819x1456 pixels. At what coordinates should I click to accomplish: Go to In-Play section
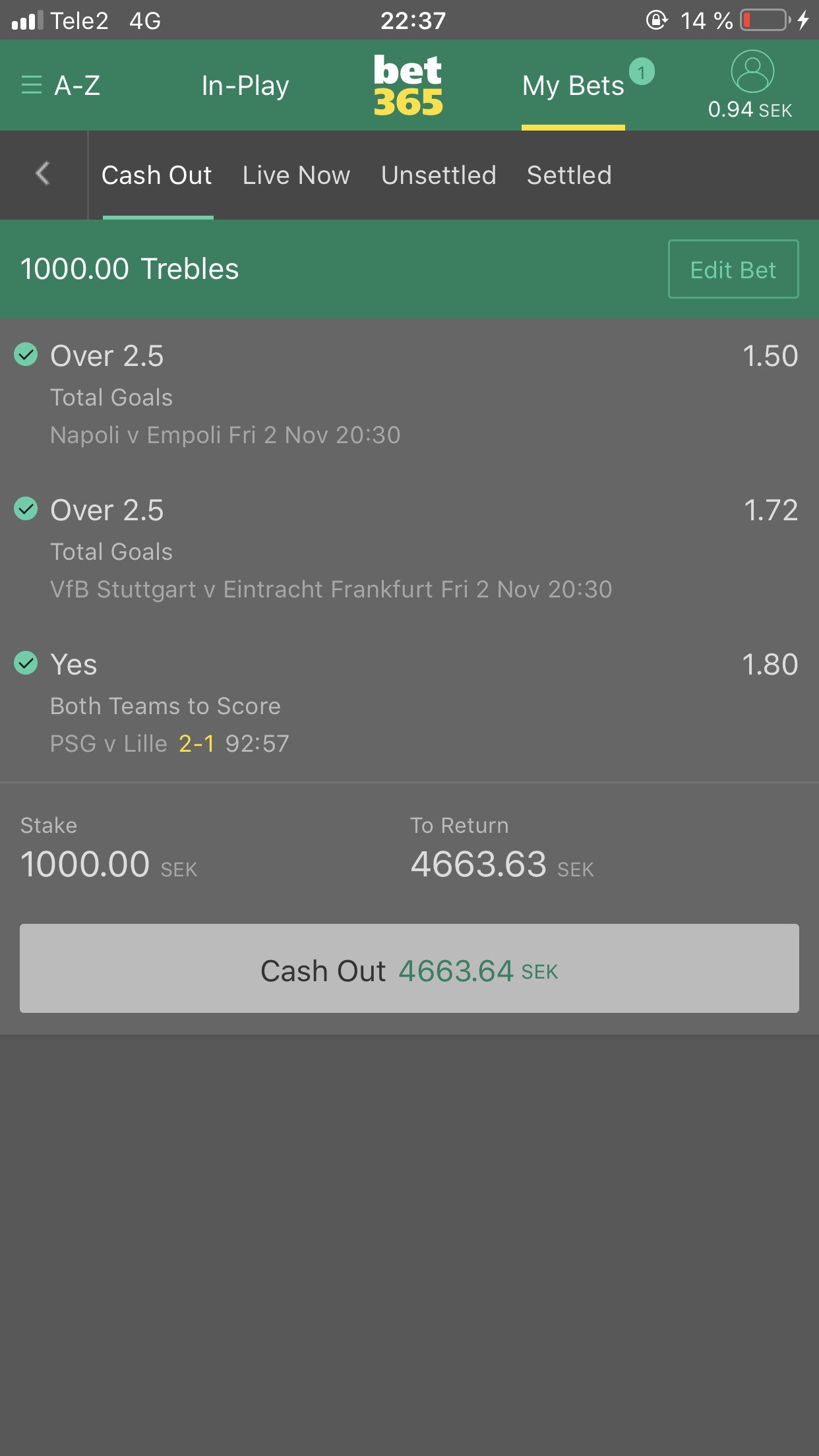(245, 86)
